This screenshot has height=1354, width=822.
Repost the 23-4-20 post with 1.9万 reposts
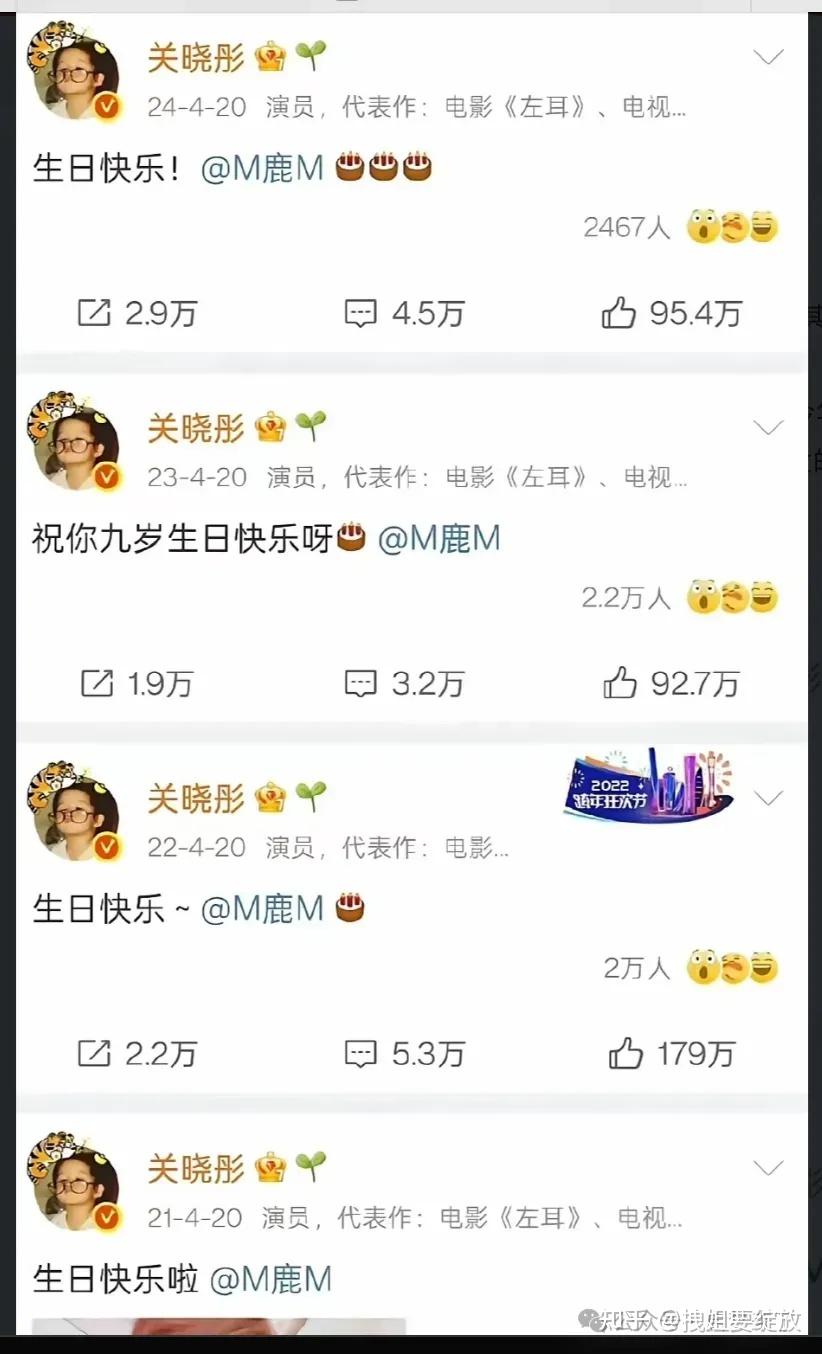point(136,684)
